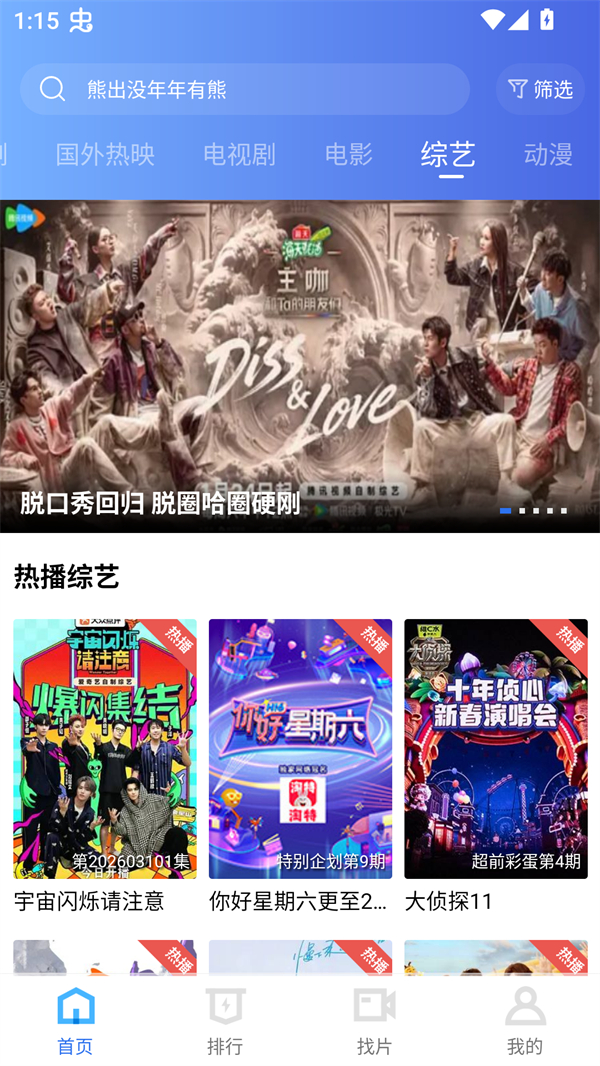Go to the 首页 tab
The height and width of the screenshot is (1066, 600).
pyautogui.click(x=75, y=1020)
